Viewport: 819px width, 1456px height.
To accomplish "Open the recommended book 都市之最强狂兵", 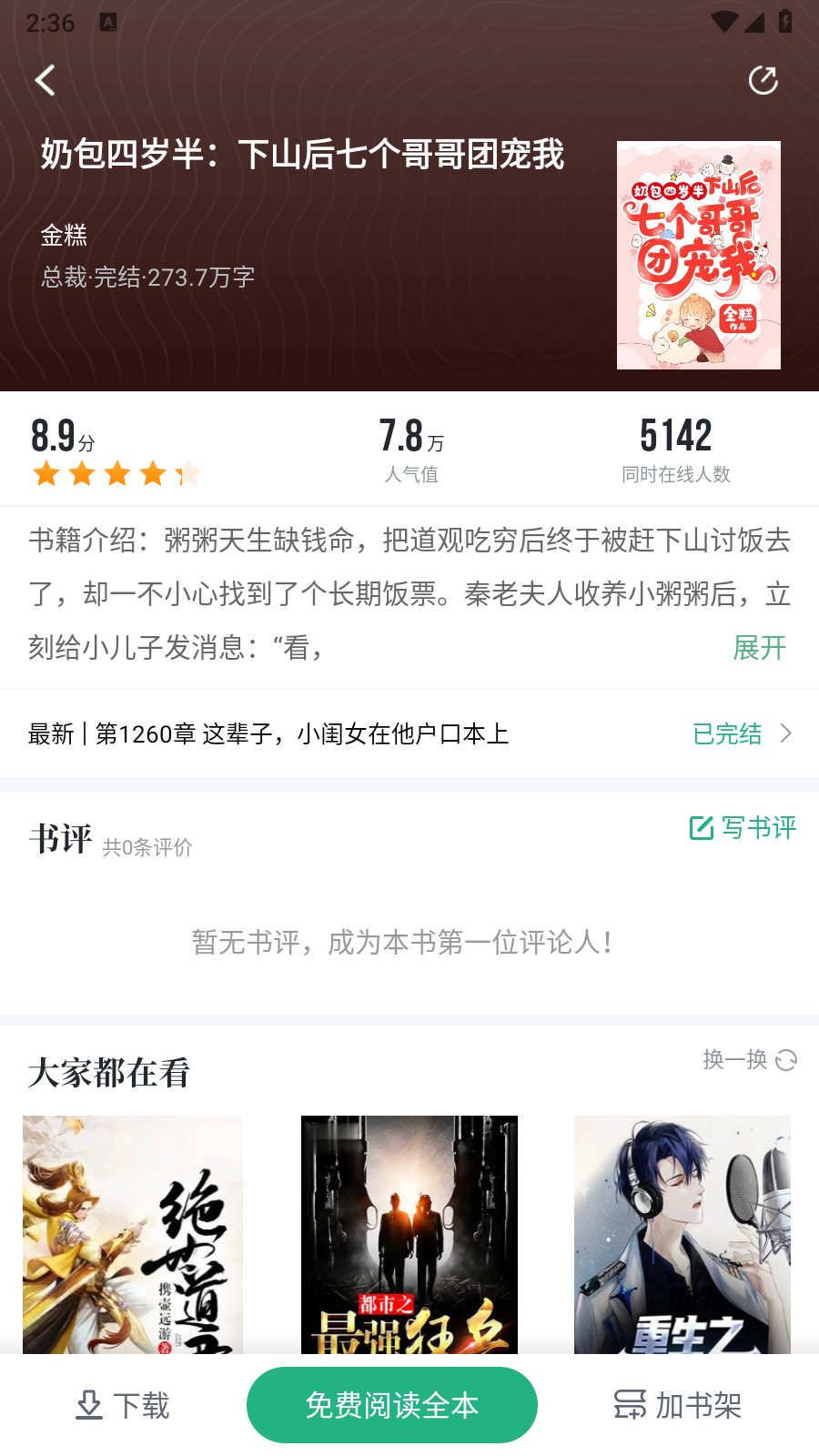I will coord(409,1234).
